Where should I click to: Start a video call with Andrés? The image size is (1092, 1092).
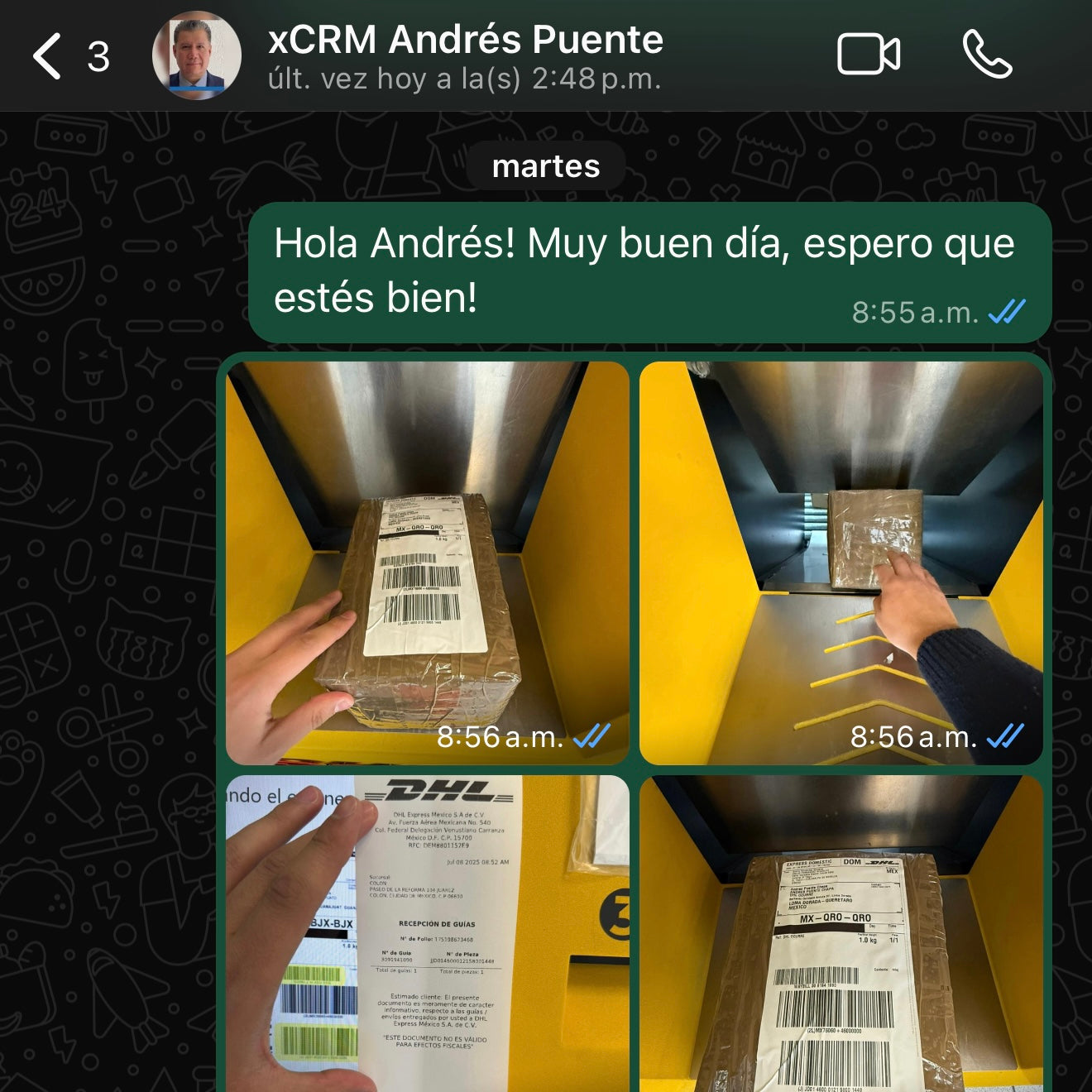pyautogui.click(x=868, y=55)
